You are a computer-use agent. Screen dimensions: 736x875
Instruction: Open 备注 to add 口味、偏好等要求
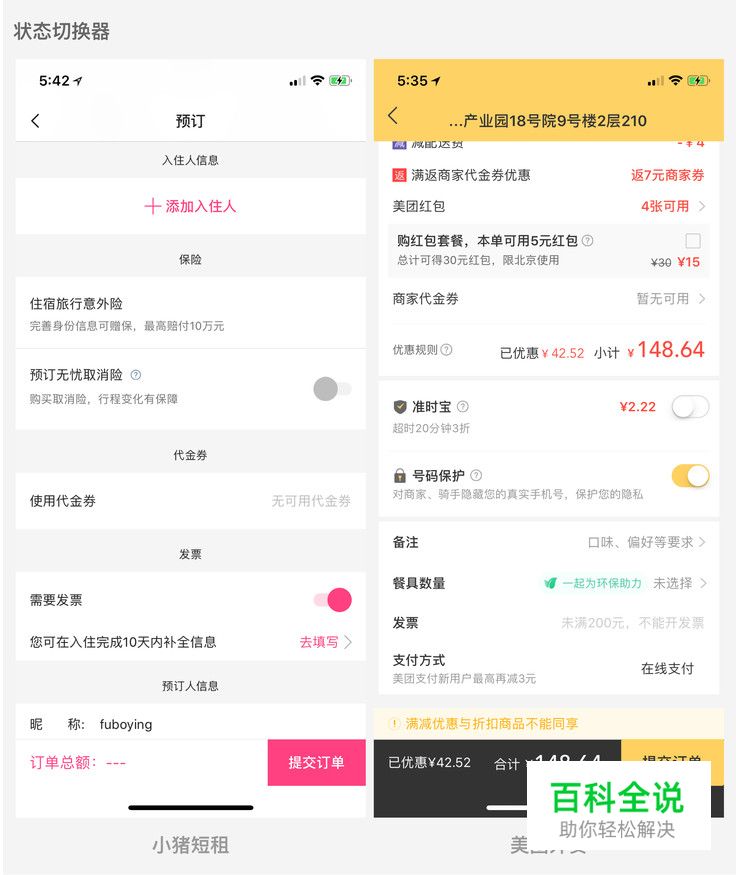pos(550,542)
